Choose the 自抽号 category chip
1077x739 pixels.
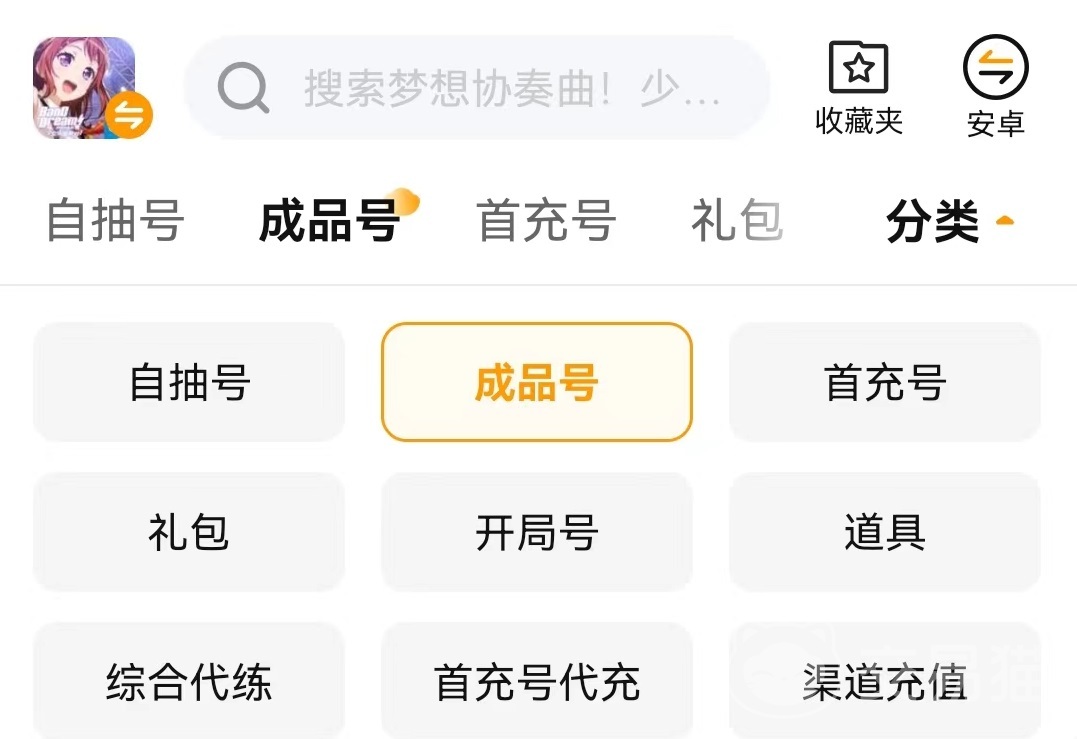click(189, 382)
